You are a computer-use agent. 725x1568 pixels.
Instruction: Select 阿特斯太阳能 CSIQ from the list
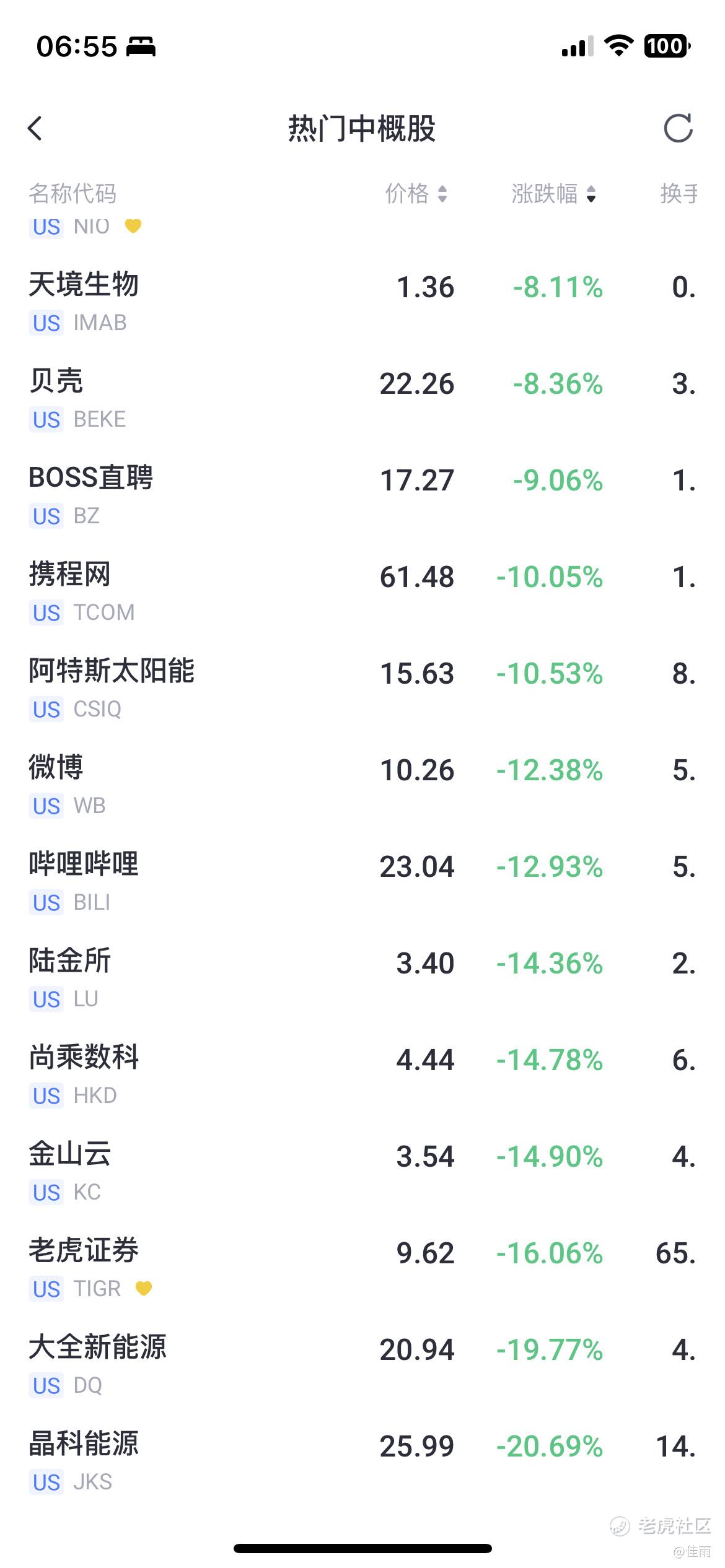coord(362,689)
